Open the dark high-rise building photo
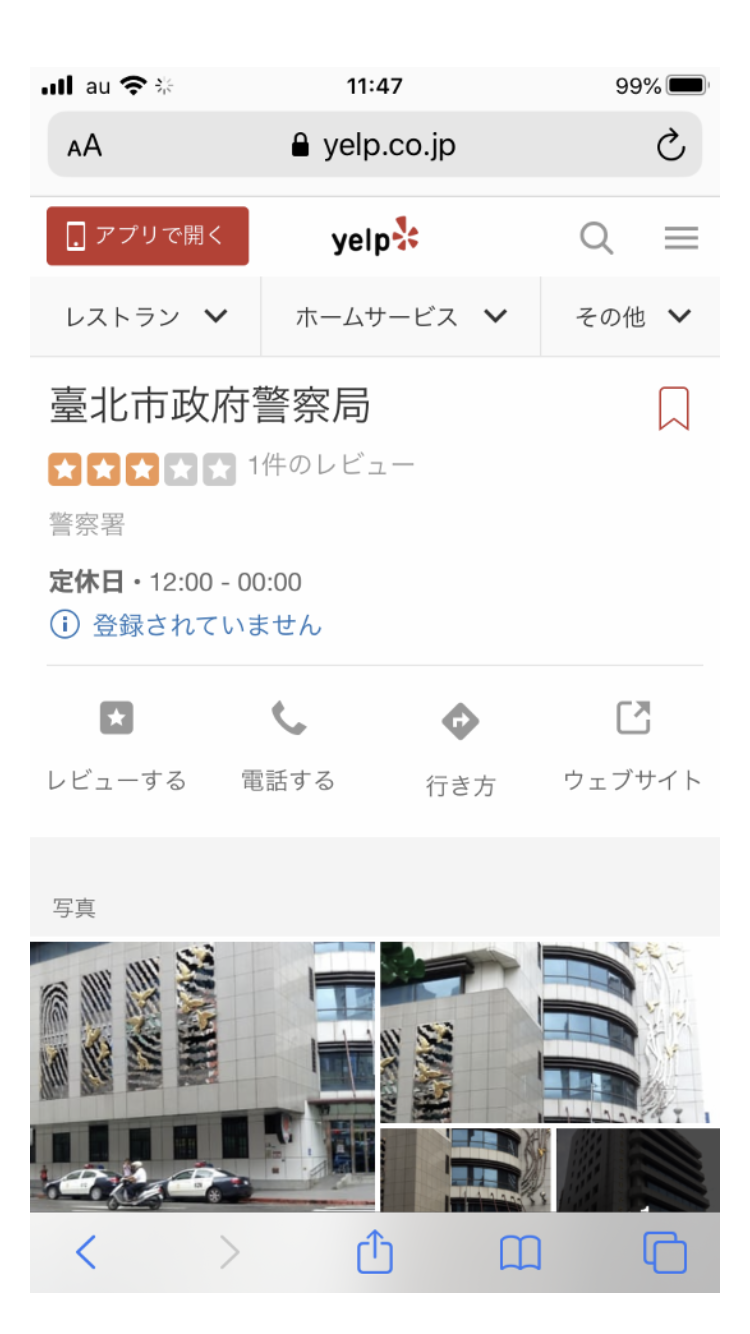 (637, 1170)
